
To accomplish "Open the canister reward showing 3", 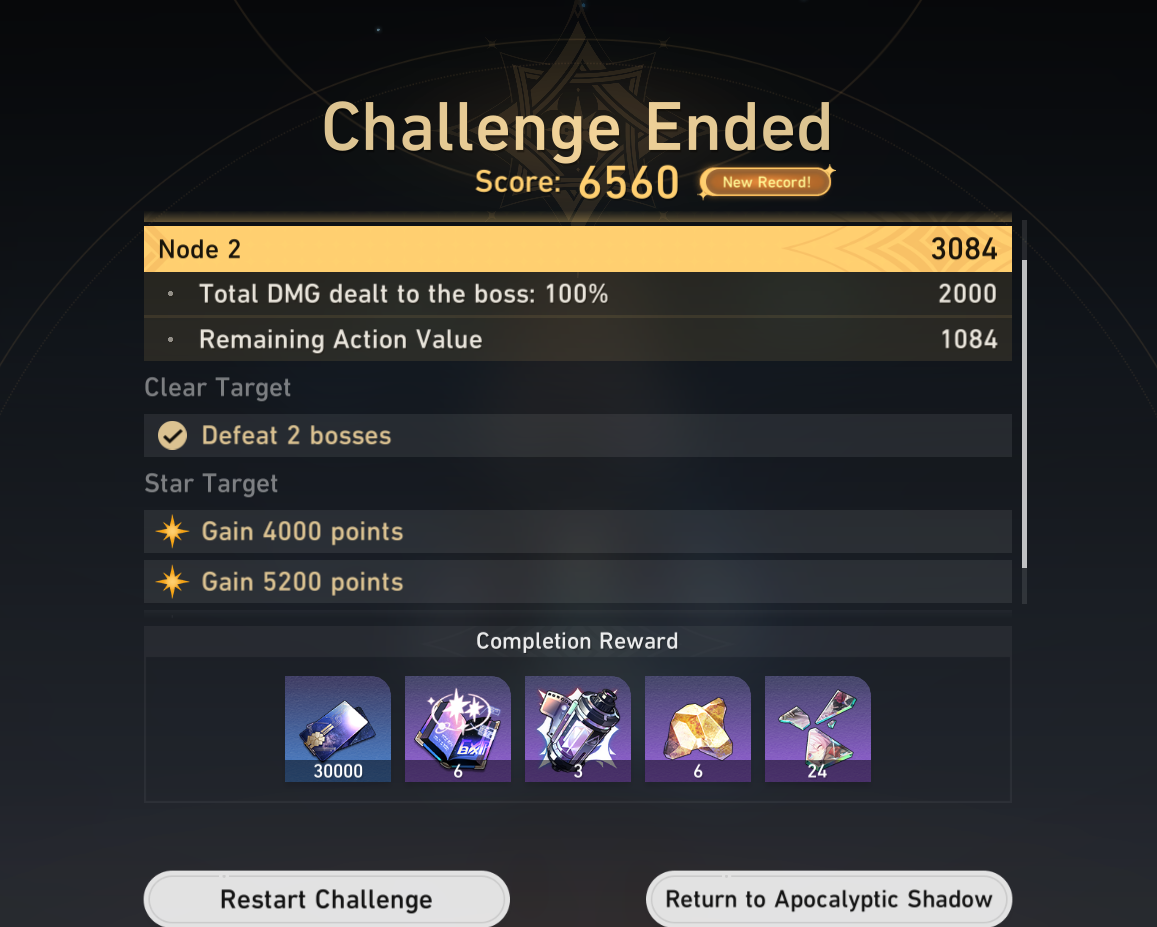I will (x=578, y=729).
